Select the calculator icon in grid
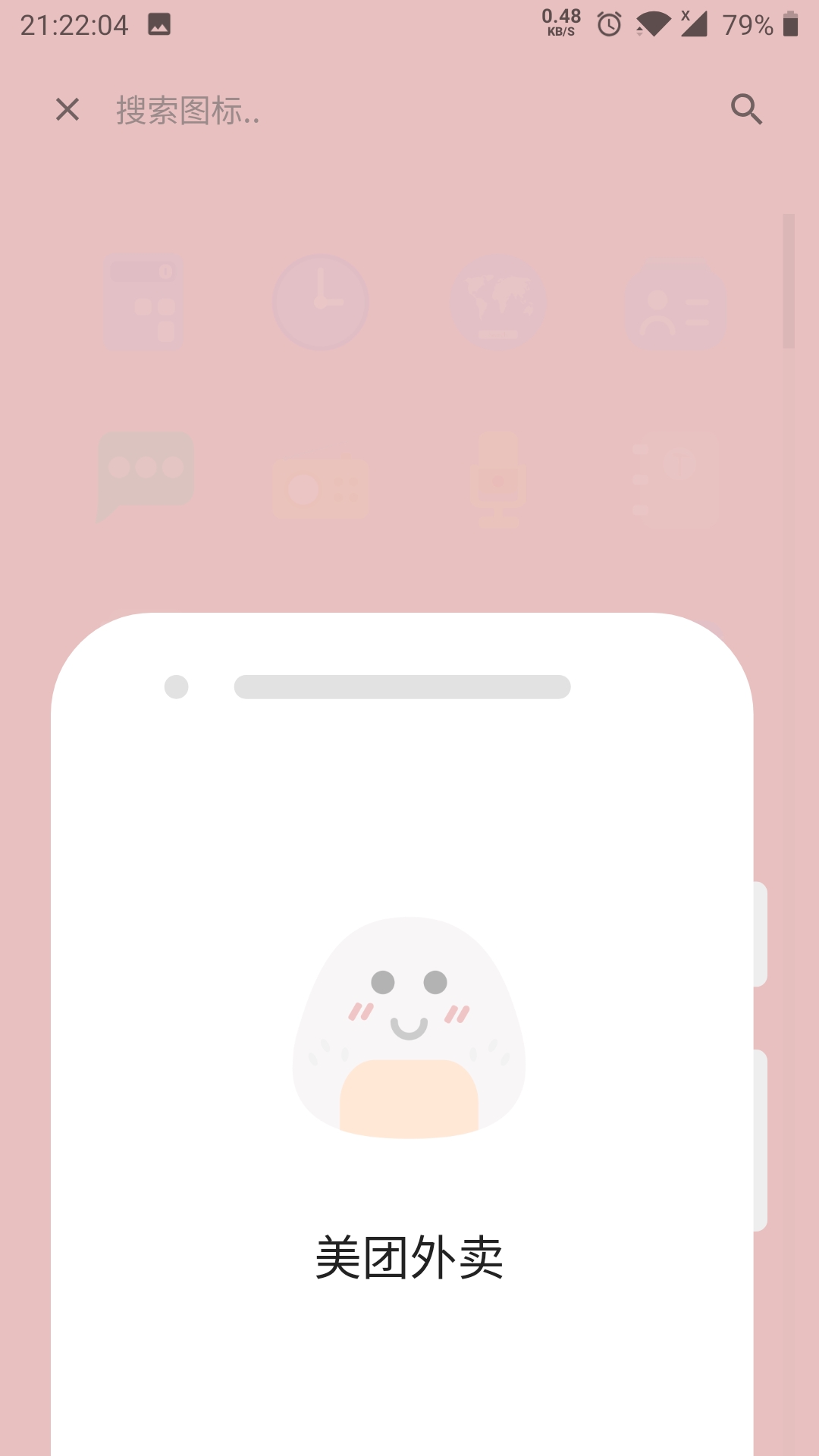 coord(144,302)
